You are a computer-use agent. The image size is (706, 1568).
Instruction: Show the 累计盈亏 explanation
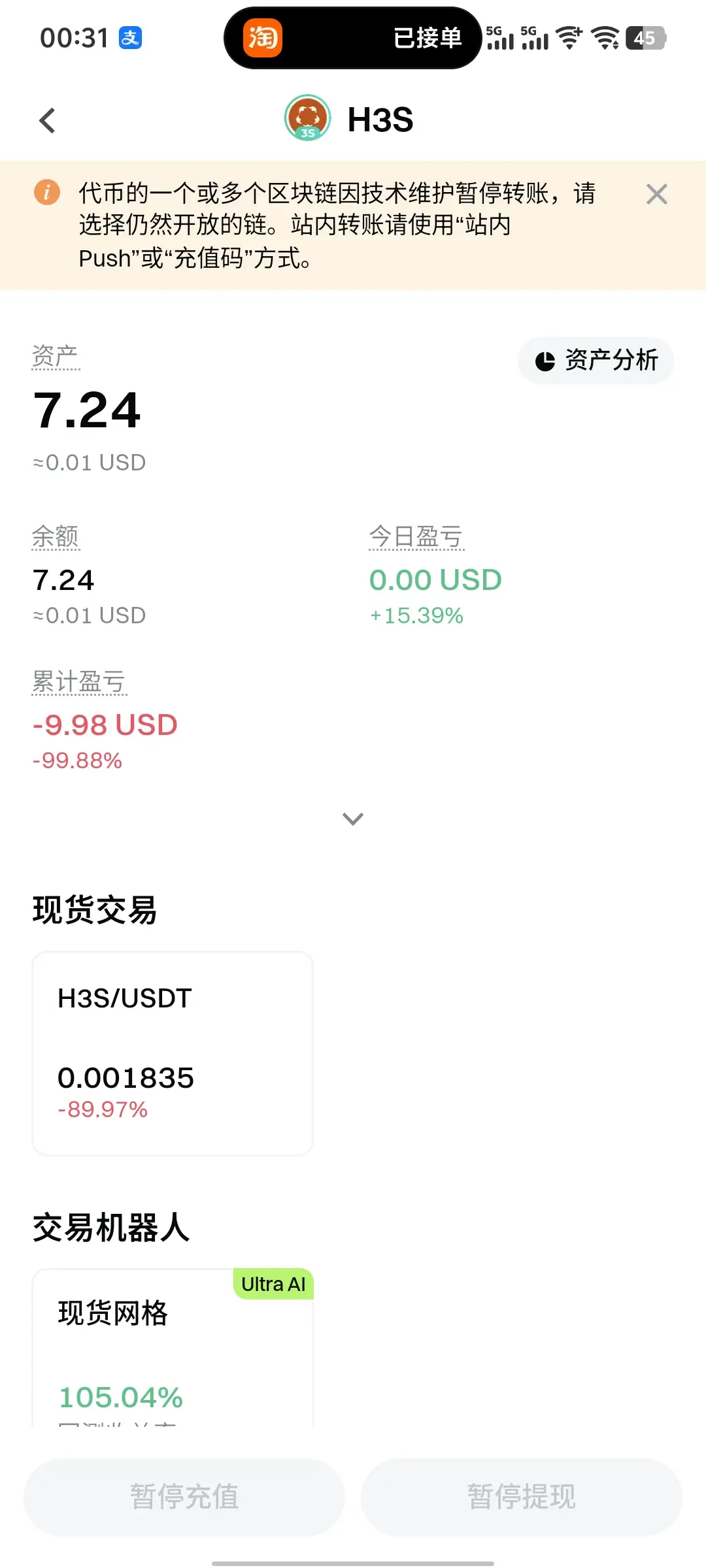tap(78, 681)
